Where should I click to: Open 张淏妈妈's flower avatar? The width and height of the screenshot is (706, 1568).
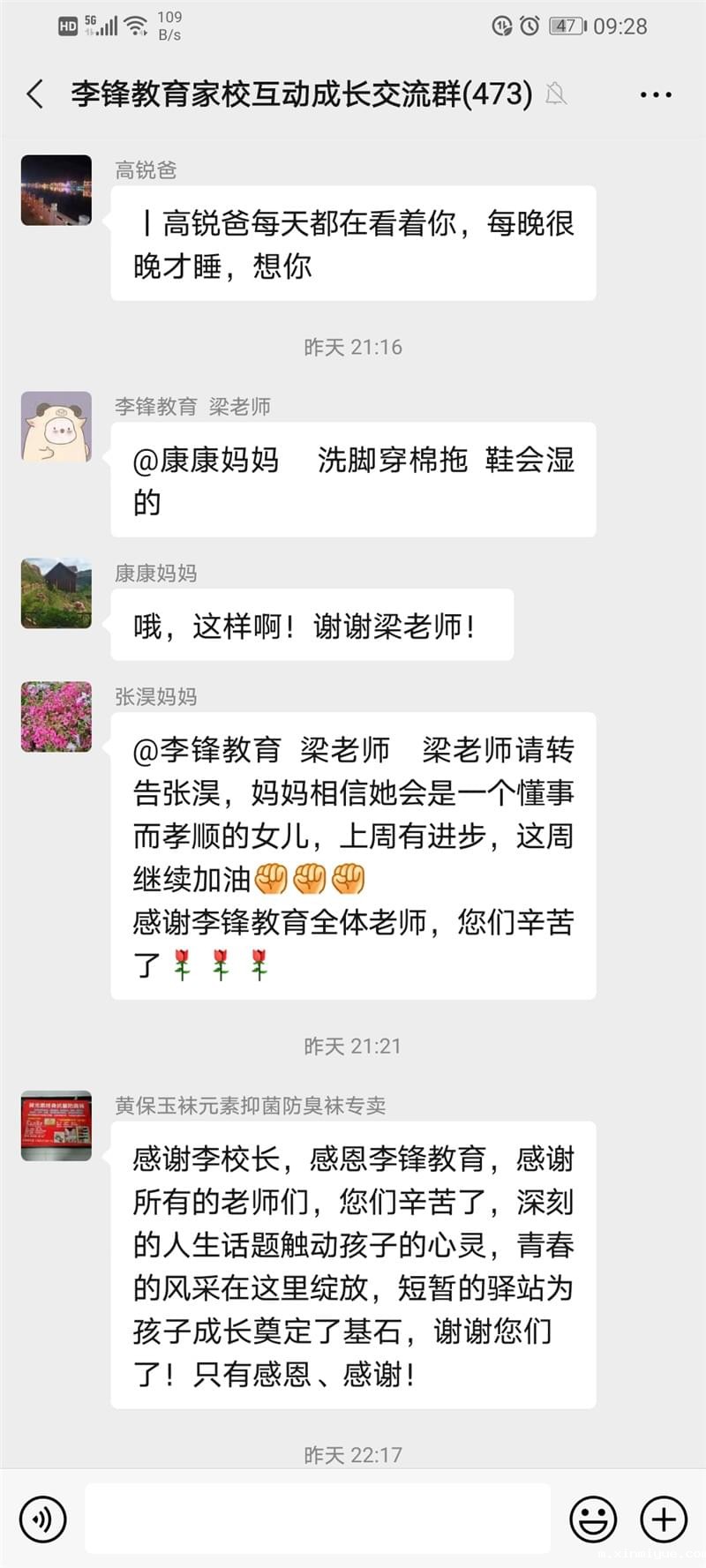point(56,716)
